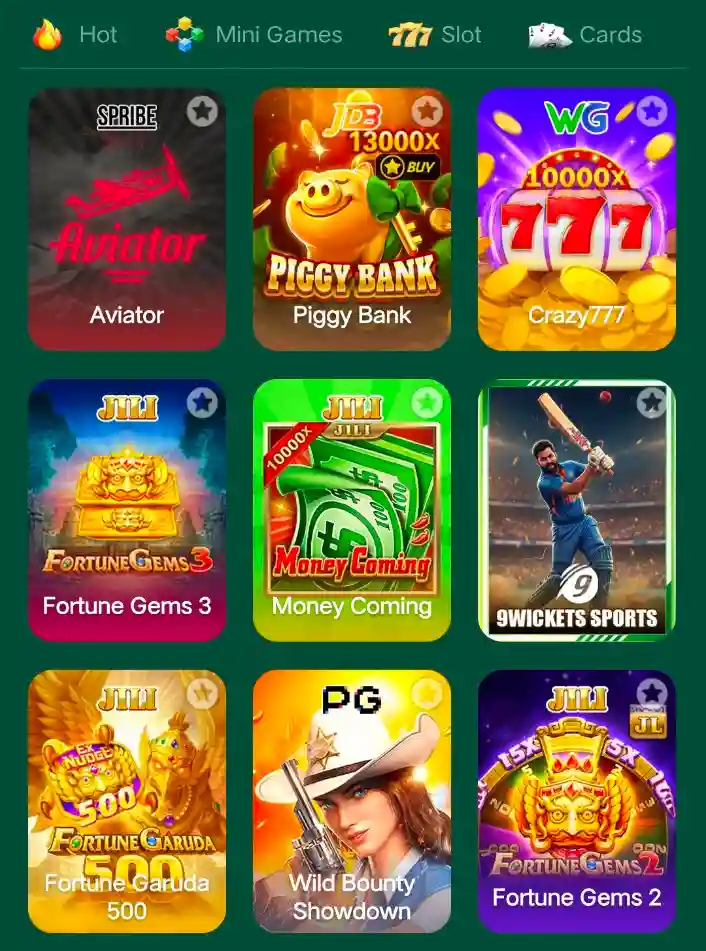706x951 pixels.
Task: Launch the Piggy Bank game
Action: coord(352,219)
